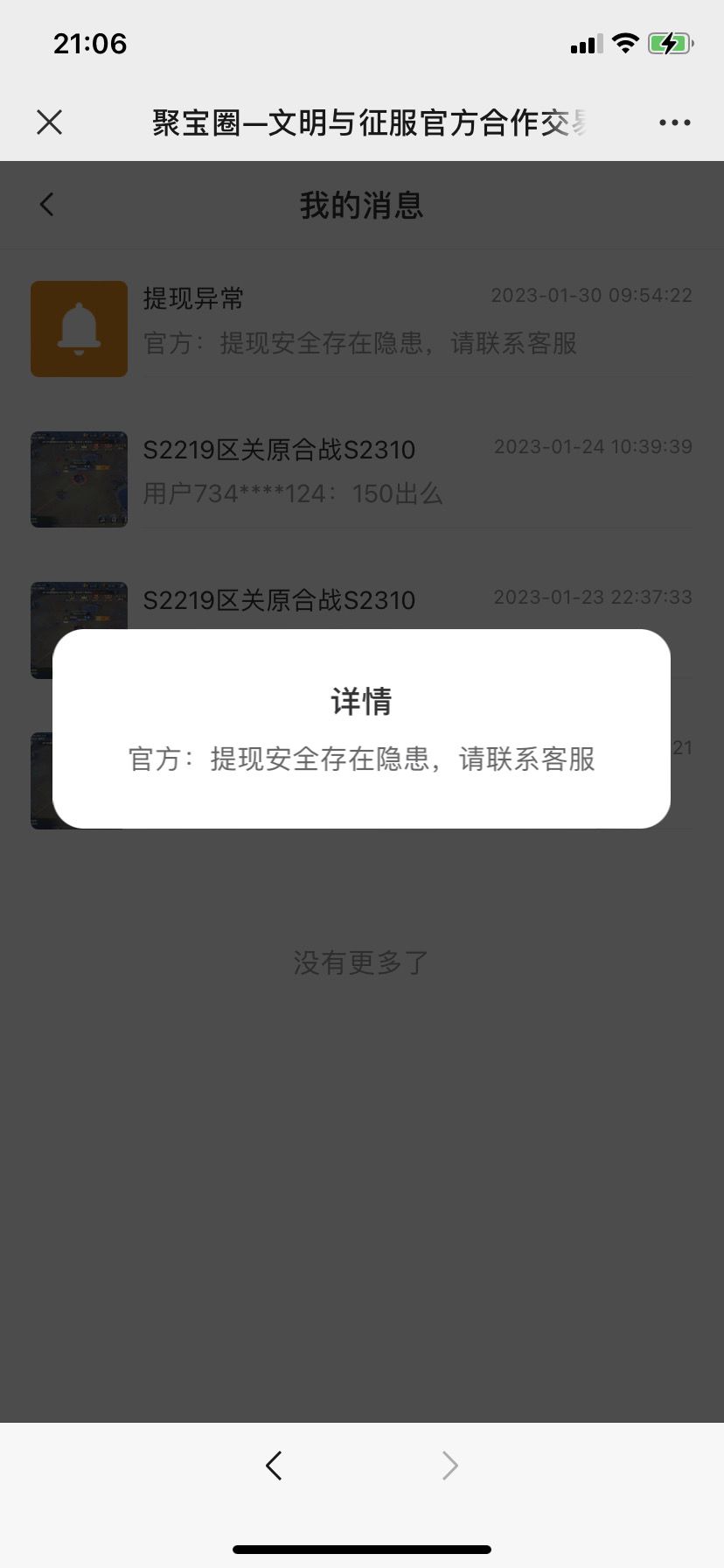
Task: Tap the game screenshot thumbnail of the first S2219 message
Action: pyautogui.click(x=79, y=479)
